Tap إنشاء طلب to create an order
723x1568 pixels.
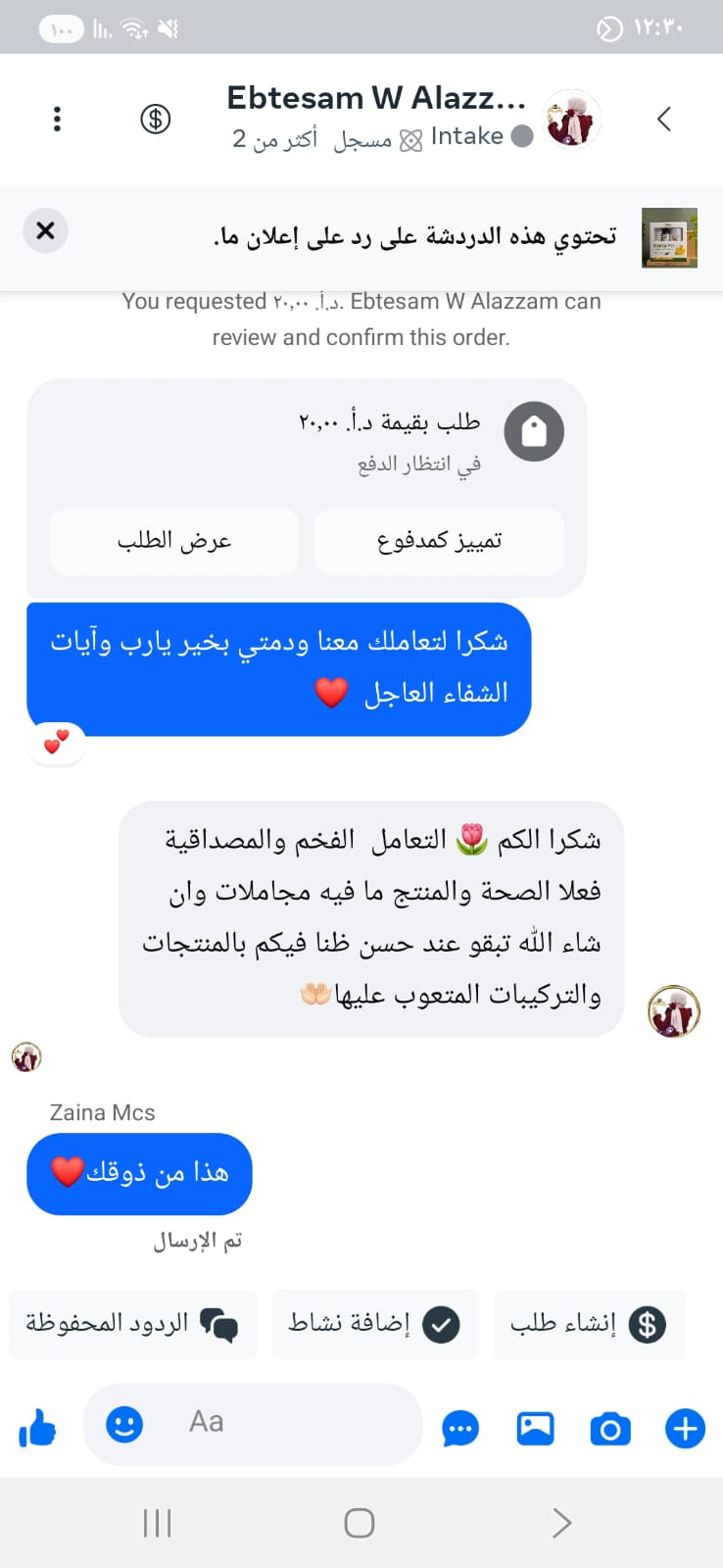588,1324
